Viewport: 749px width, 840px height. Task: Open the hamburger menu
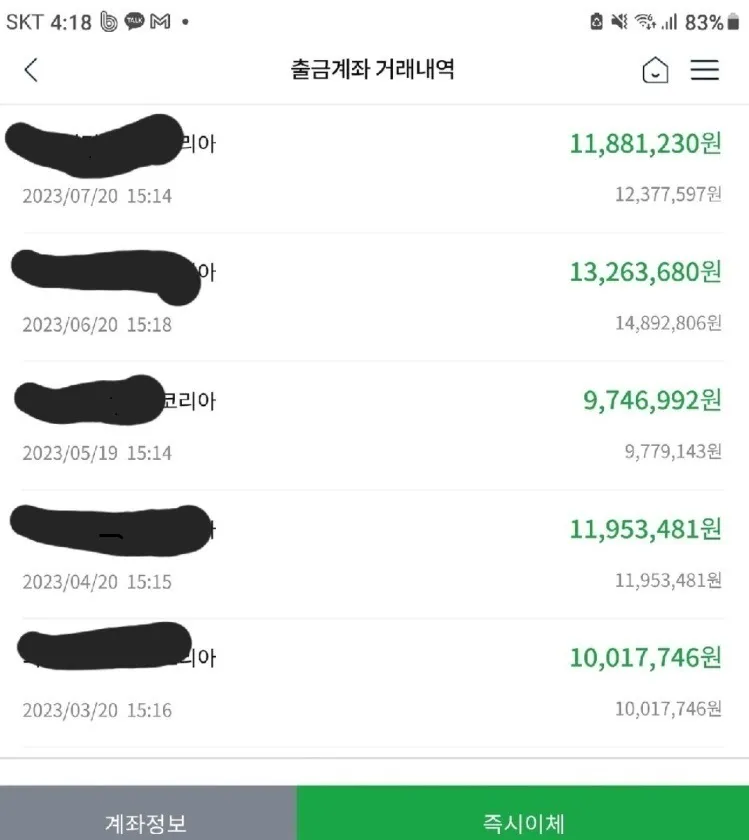click(705, 70)
